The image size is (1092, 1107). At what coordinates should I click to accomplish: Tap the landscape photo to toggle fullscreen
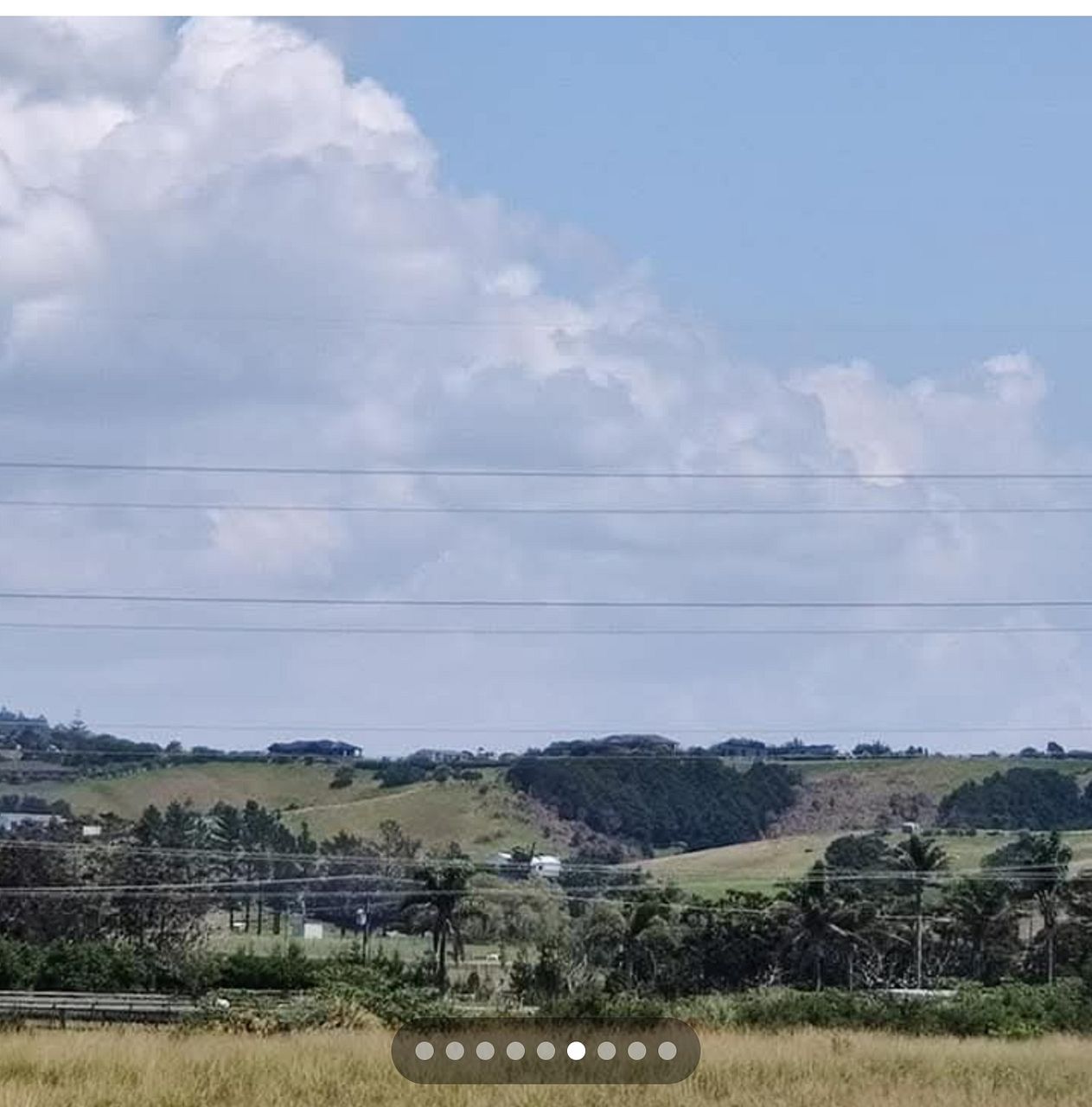546,519
